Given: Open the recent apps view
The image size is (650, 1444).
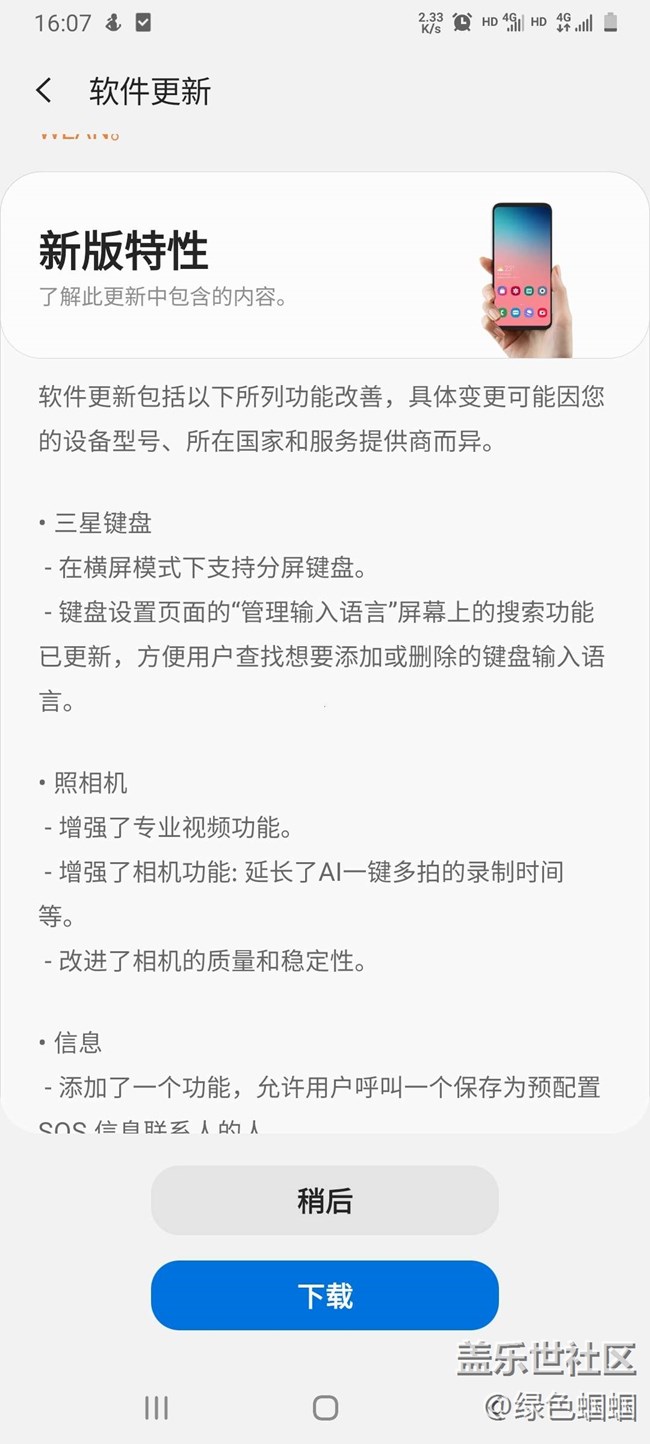Looking at the screenshot, I should point(156,1408).
